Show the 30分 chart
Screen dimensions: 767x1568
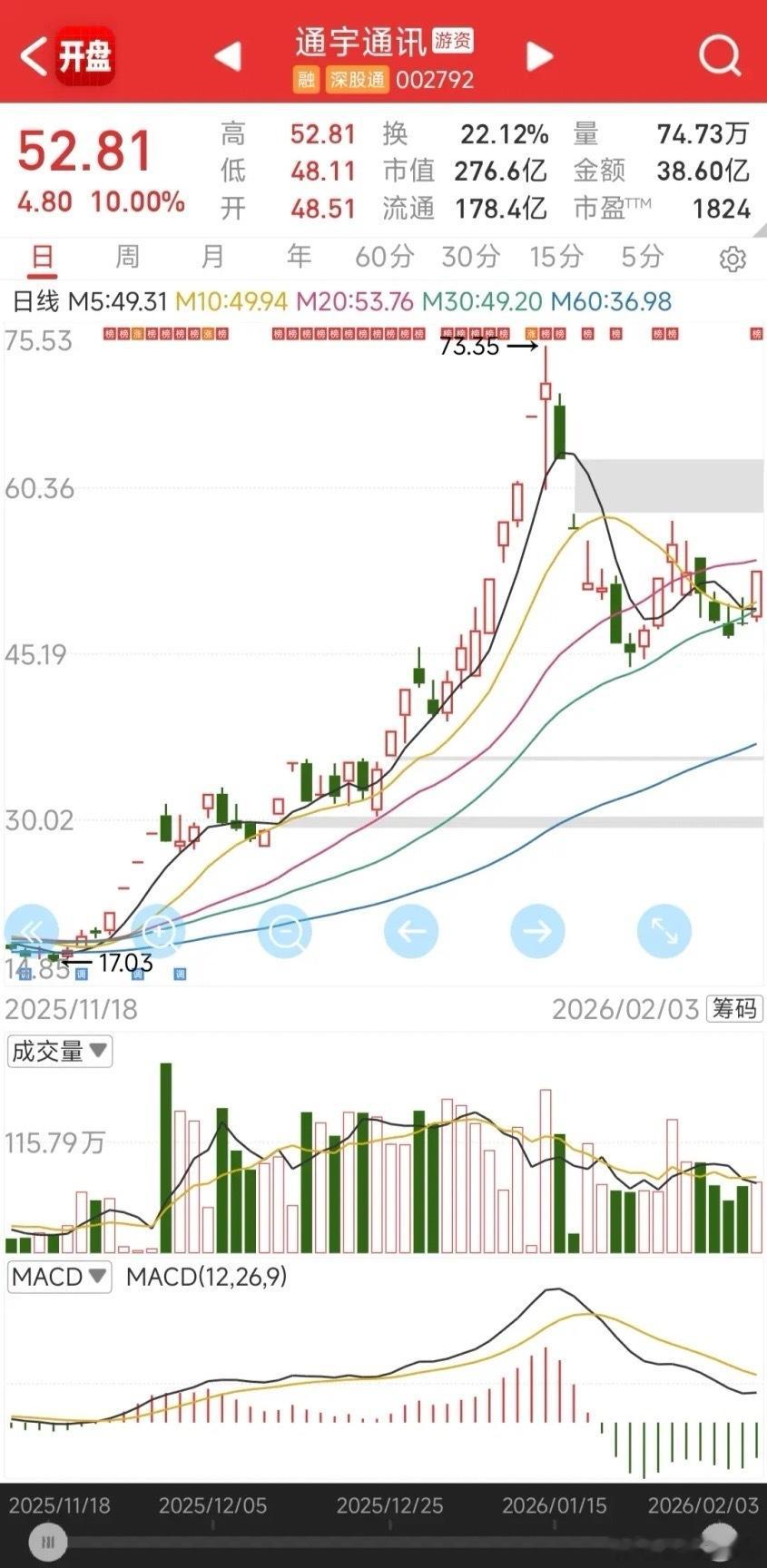point(470,258)
